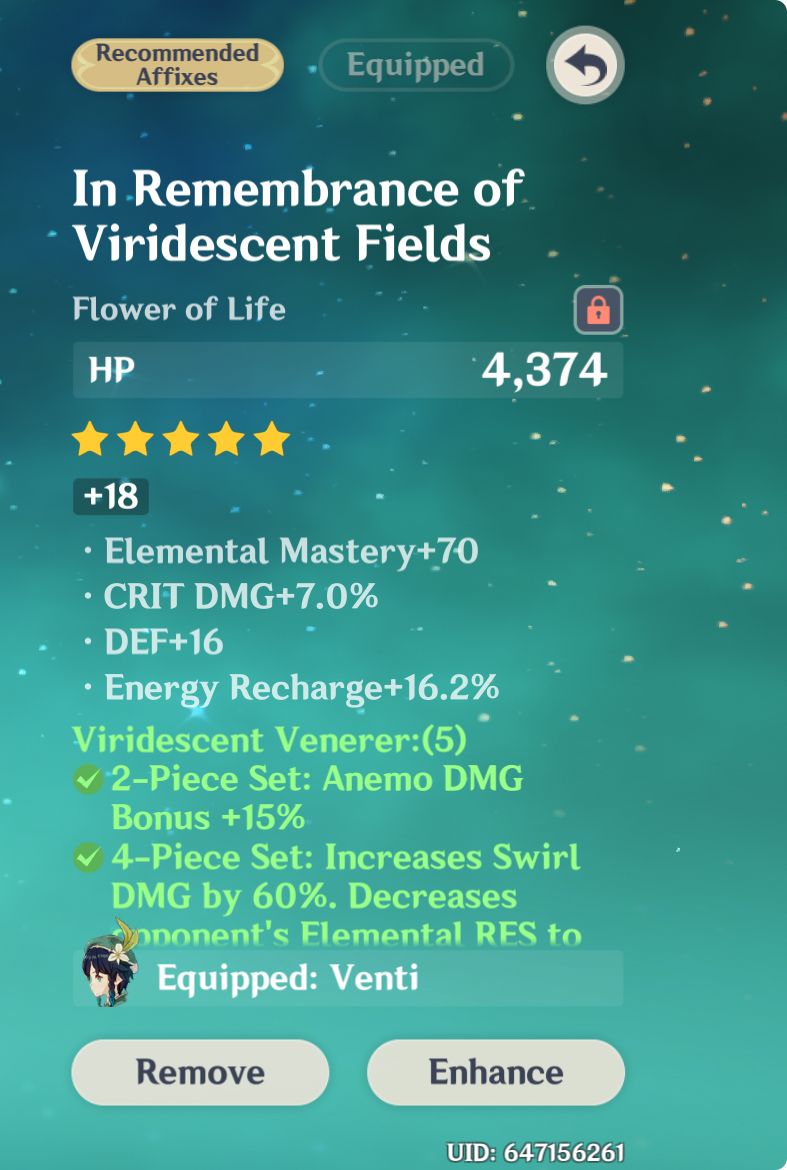
Task: Remove the artifact from Venti
Action: coord(200,1072)
